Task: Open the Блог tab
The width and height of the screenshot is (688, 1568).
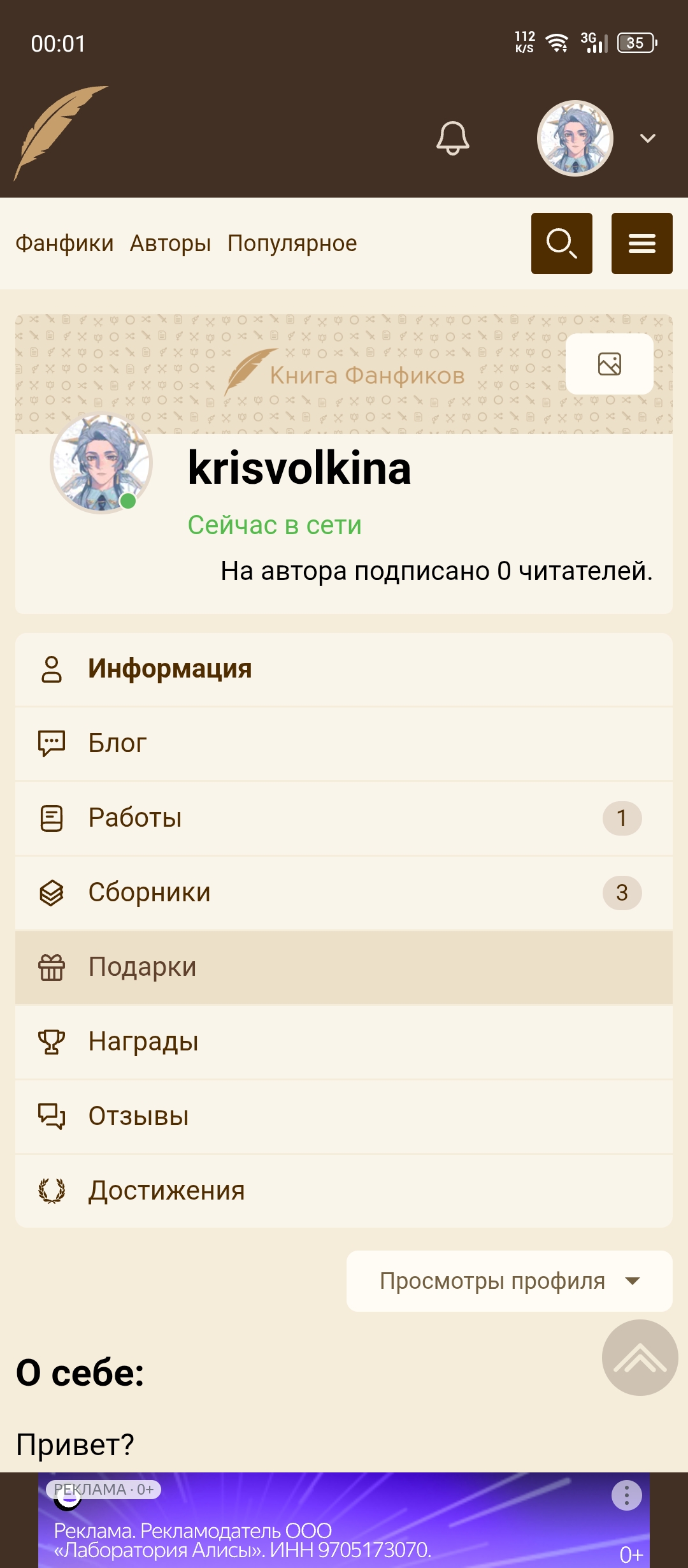Action: (x=117, y=743)
